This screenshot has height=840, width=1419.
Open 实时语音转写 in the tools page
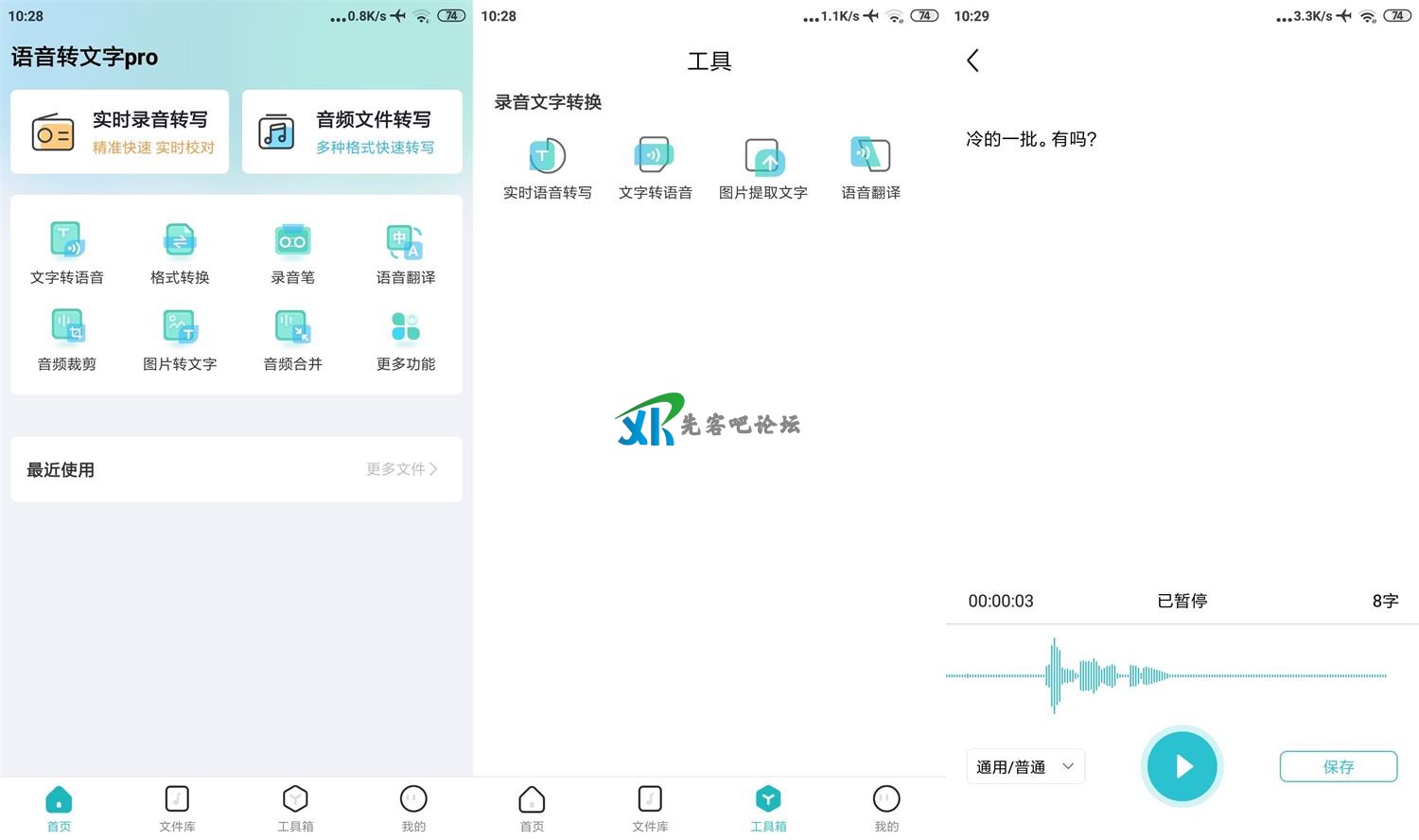coord(547,168)
